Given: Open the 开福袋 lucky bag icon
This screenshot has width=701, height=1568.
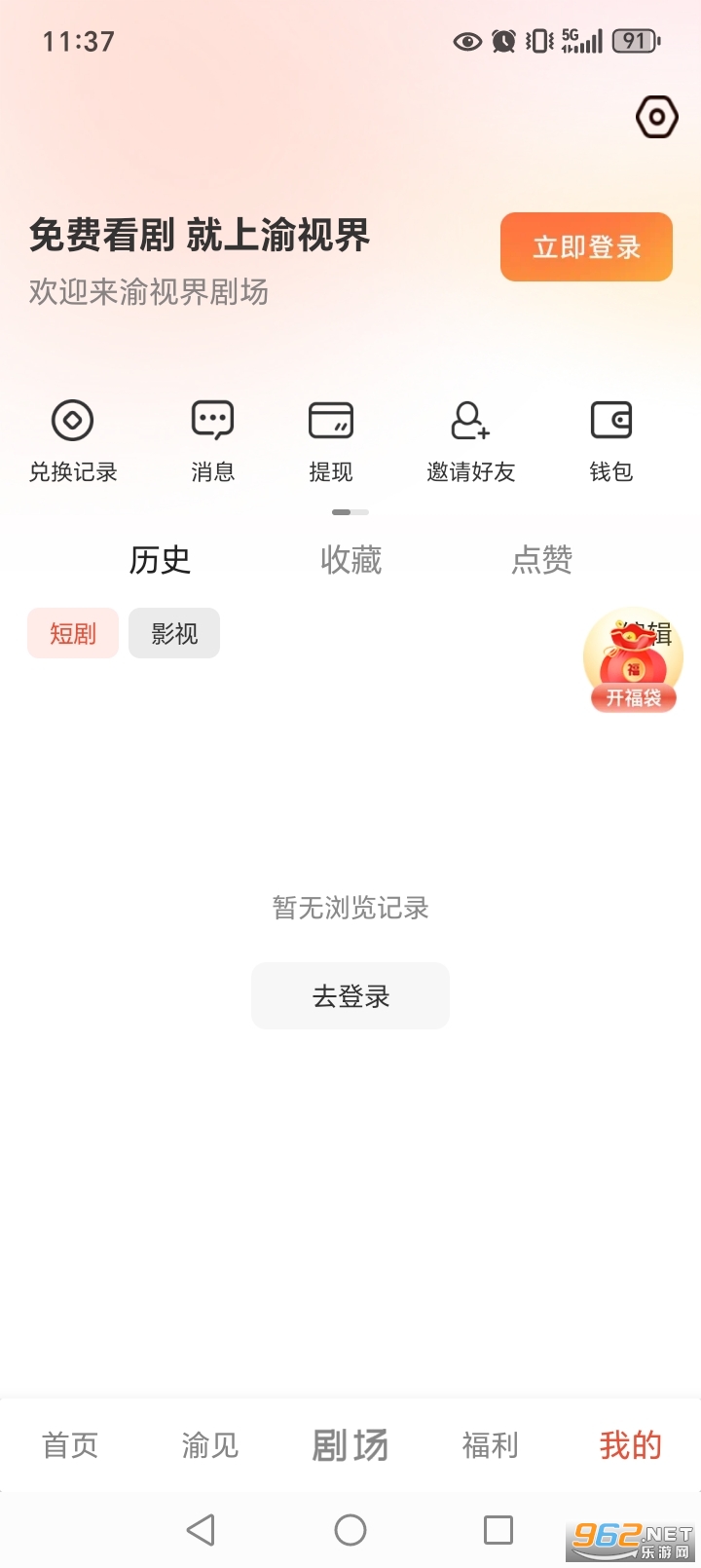Looking at the screenshot, I should (x=633, y=662).
